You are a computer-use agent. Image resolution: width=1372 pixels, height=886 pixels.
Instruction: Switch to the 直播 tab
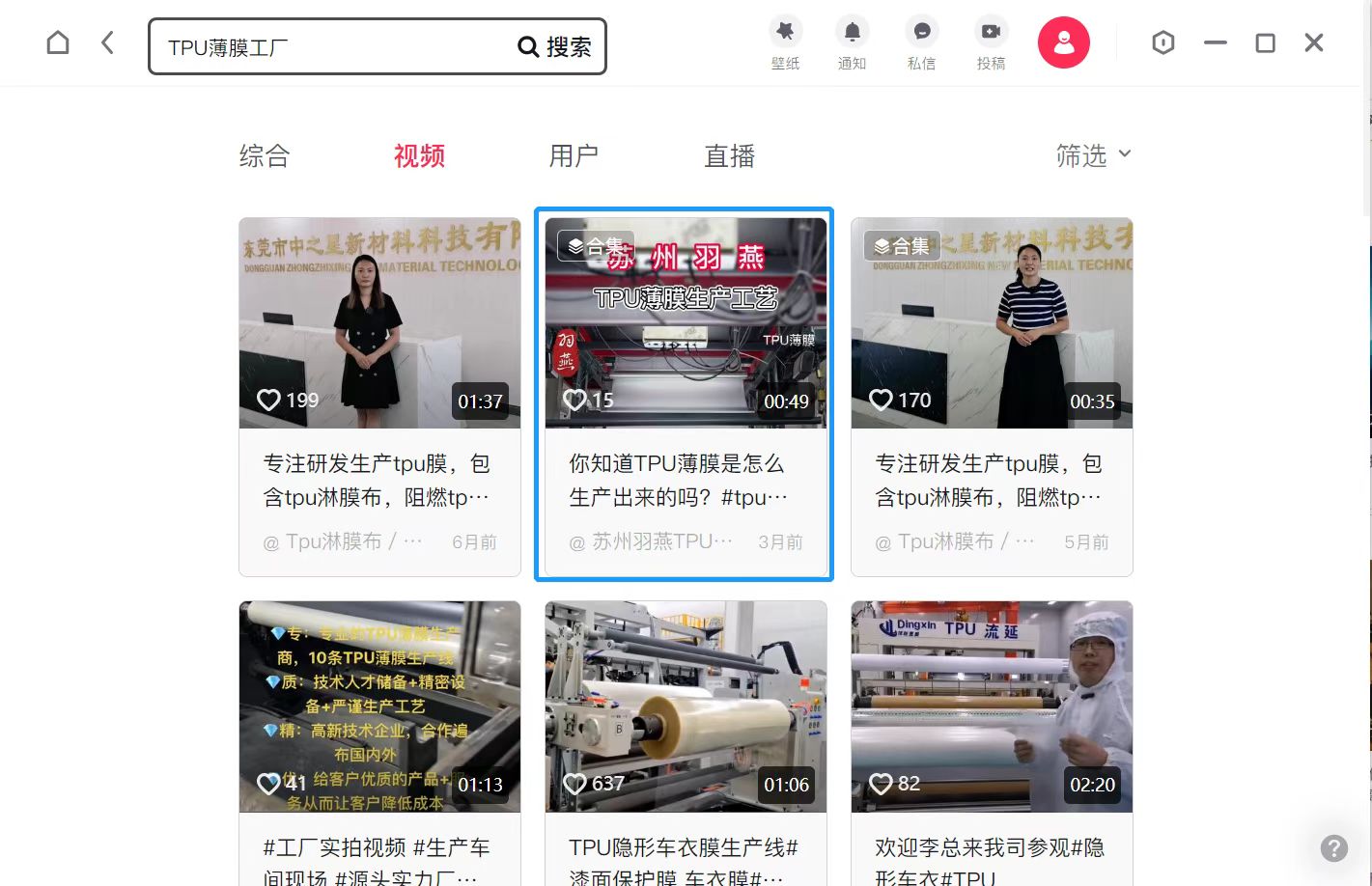[729, 156]
